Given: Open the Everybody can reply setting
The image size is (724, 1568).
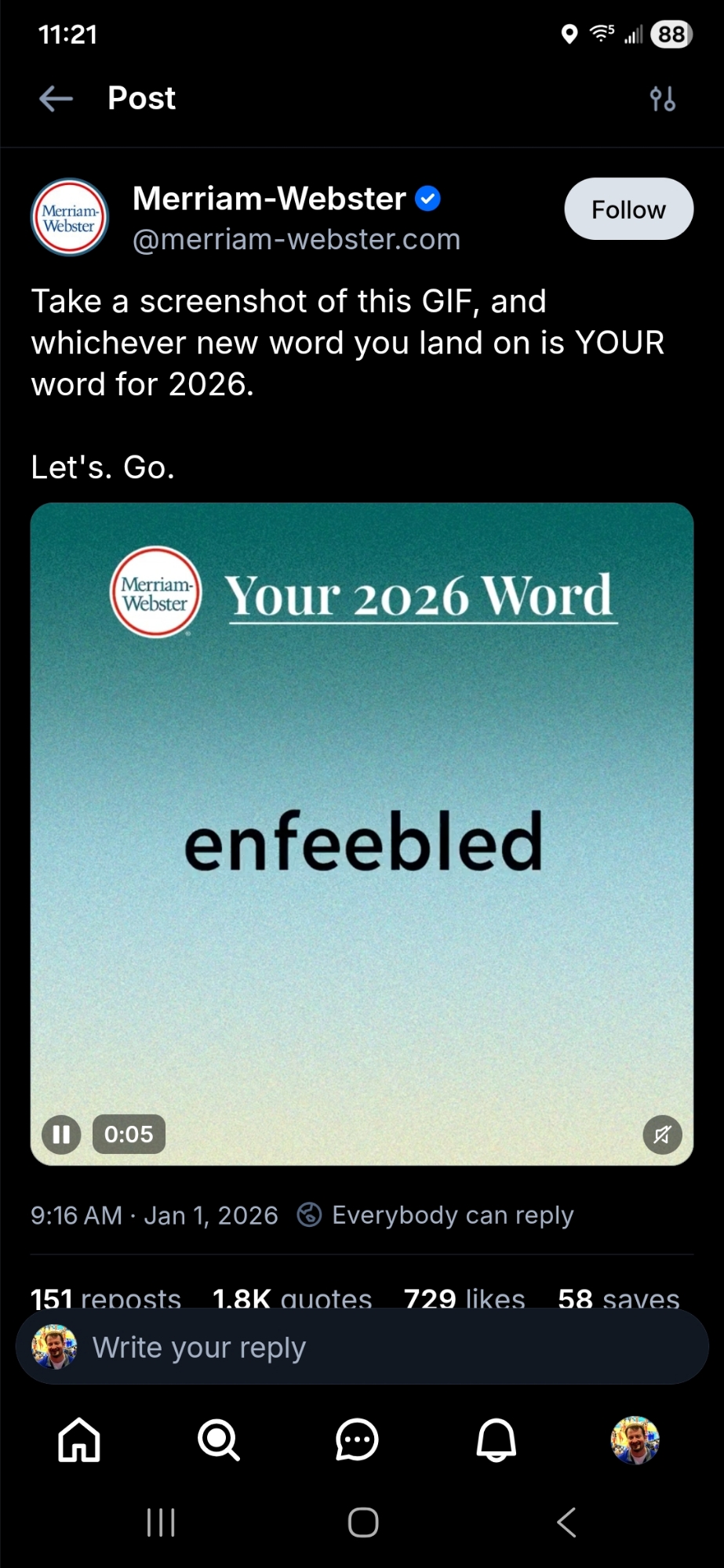Looking at the screenshot, I should click(x=436, y=1215).
